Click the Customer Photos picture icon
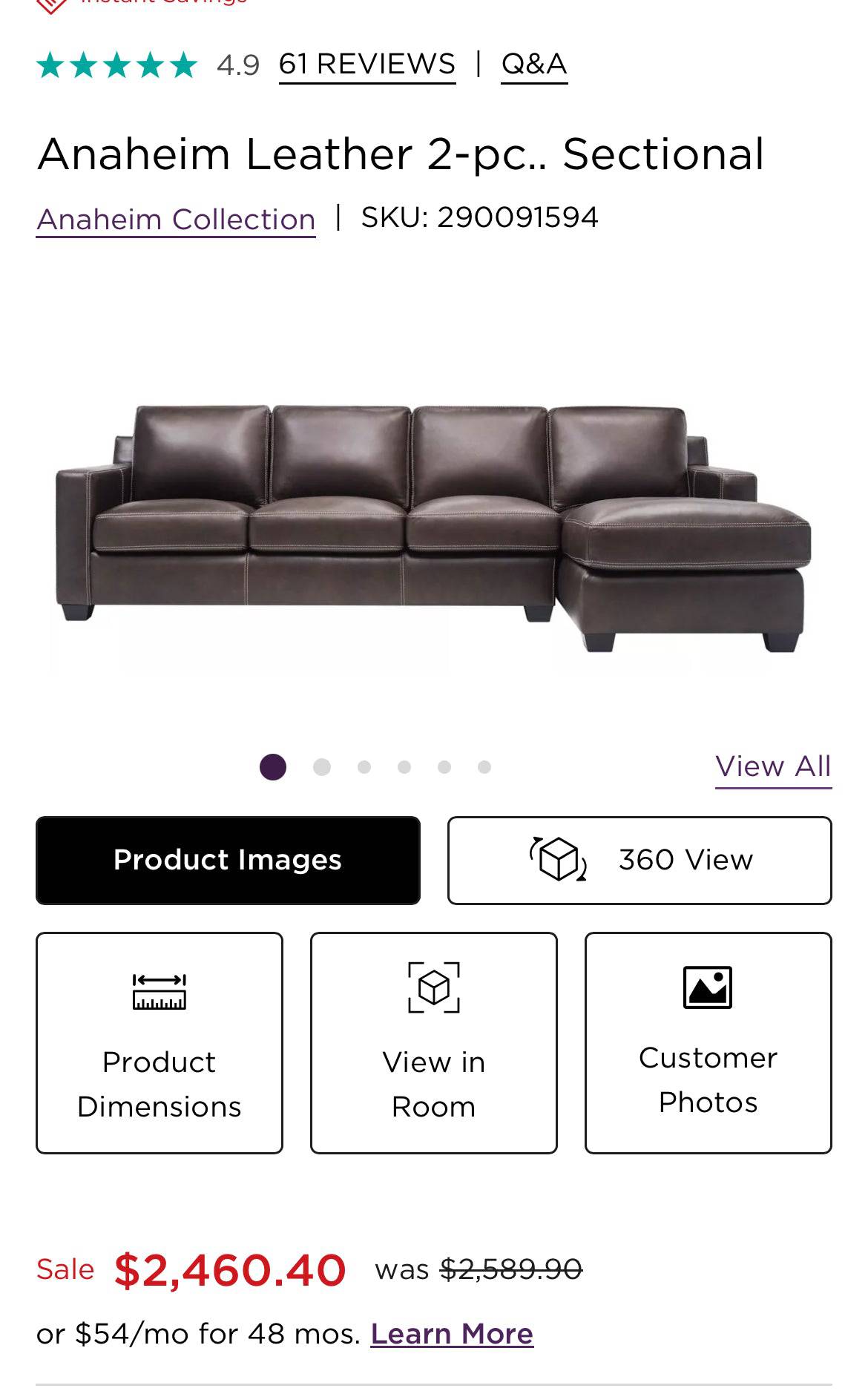Viewport: 868px width, 1394px height. [x=707, y=989]
